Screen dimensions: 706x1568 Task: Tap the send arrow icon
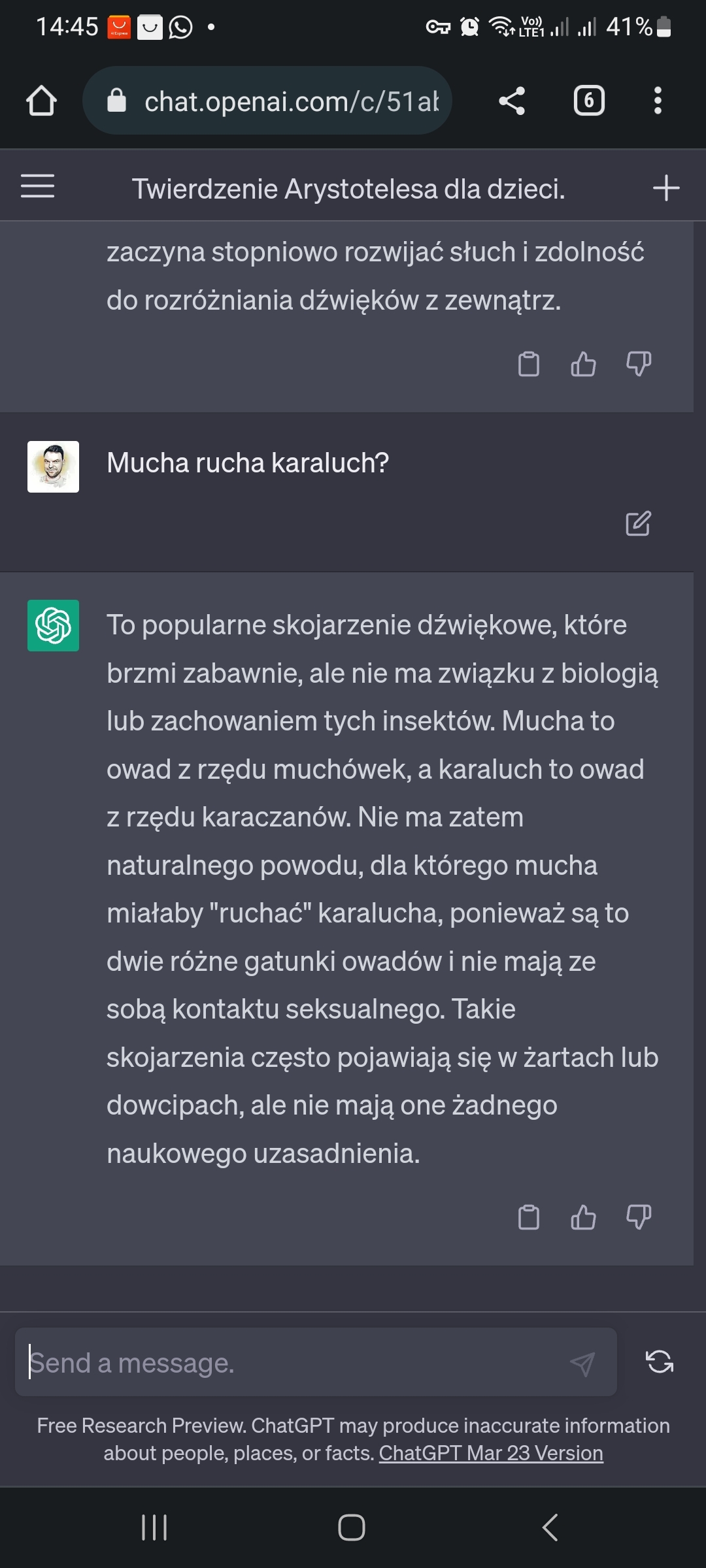pyautogui.click(x=582, y=1364)
